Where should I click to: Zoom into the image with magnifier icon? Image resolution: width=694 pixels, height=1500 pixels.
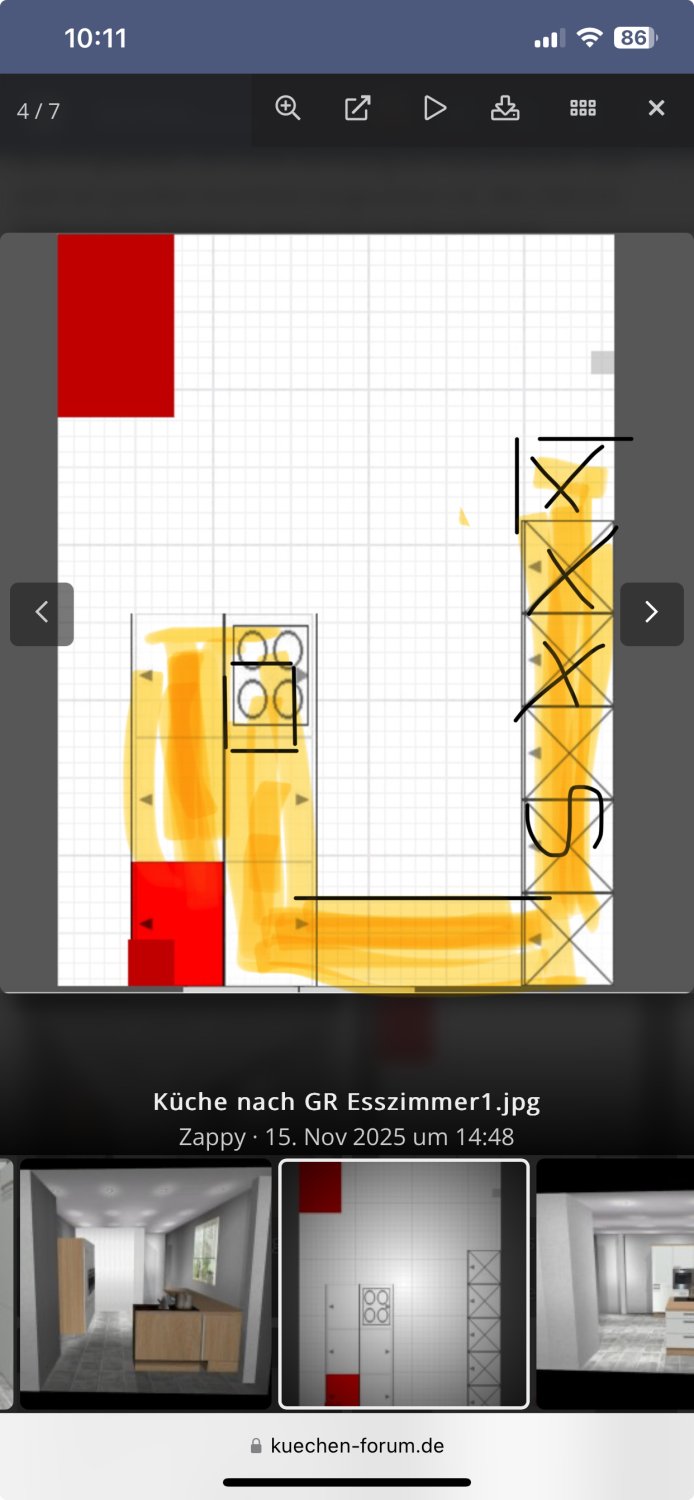coord(288,108)
